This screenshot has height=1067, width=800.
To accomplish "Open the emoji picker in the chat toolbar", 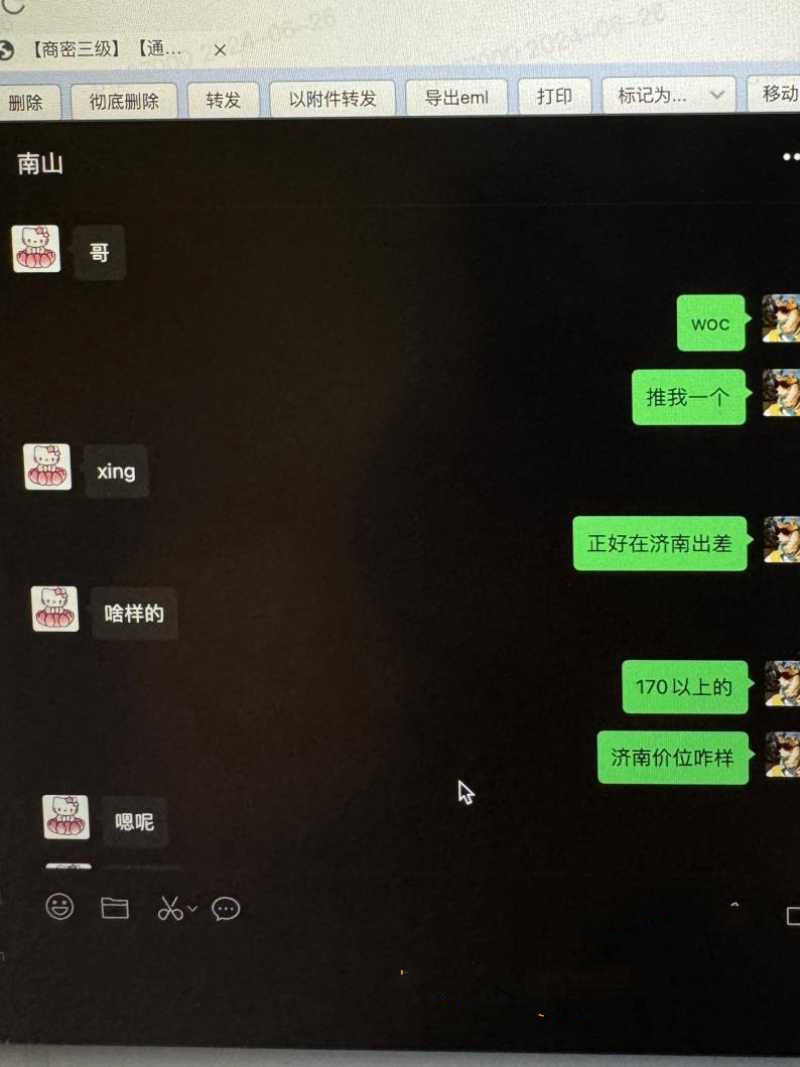I will [x=59, y=908].
